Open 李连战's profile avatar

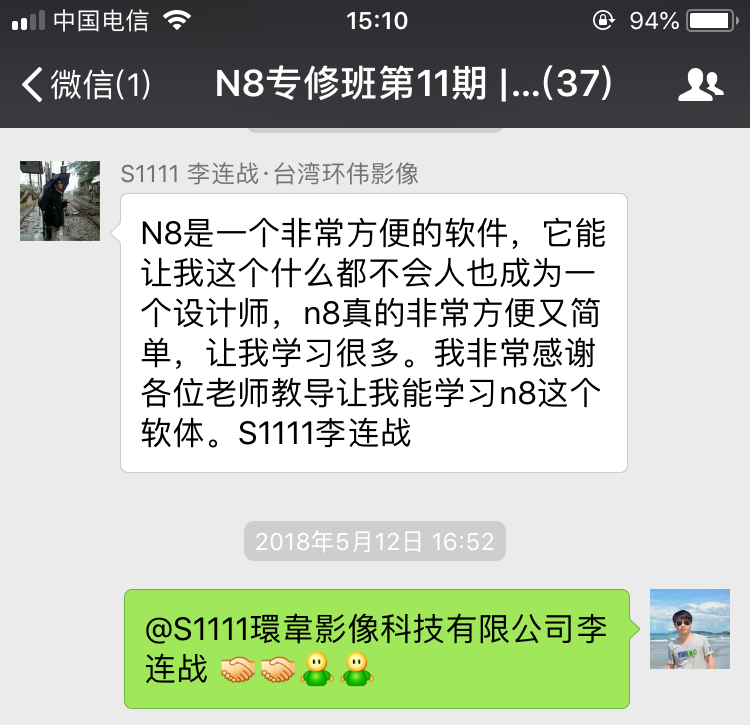click(x=60, y=201)
